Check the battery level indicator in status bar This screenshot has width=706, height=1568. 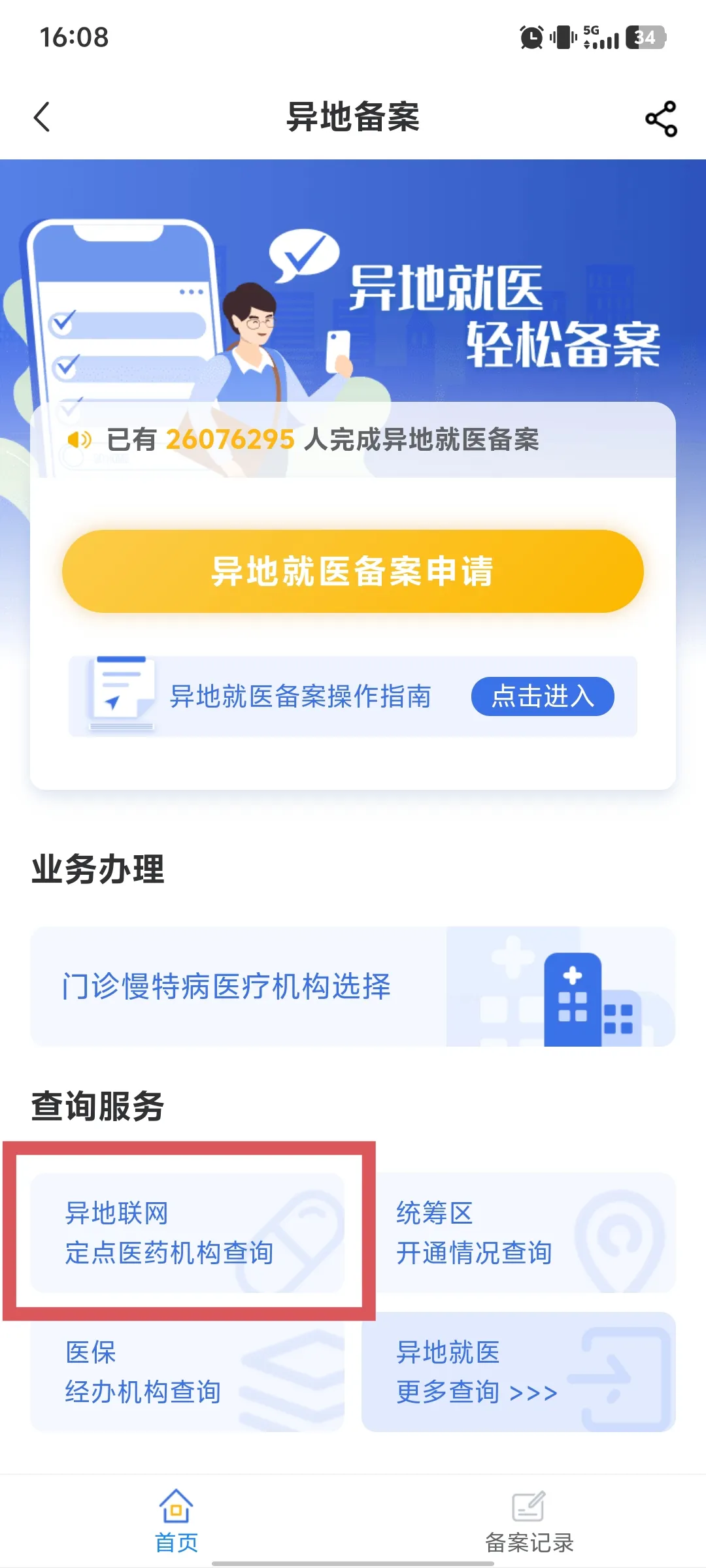pos(644,38)
